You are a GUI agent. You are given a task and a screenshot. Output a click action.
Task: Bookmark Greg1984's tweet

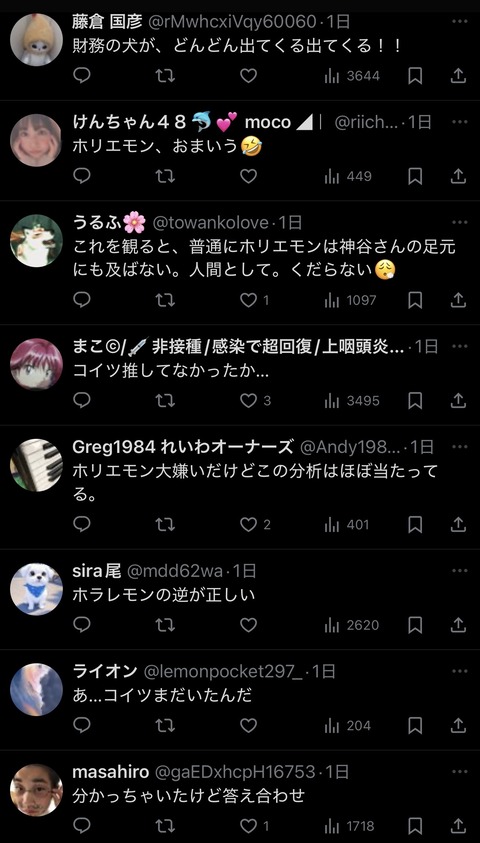point(414,524)
